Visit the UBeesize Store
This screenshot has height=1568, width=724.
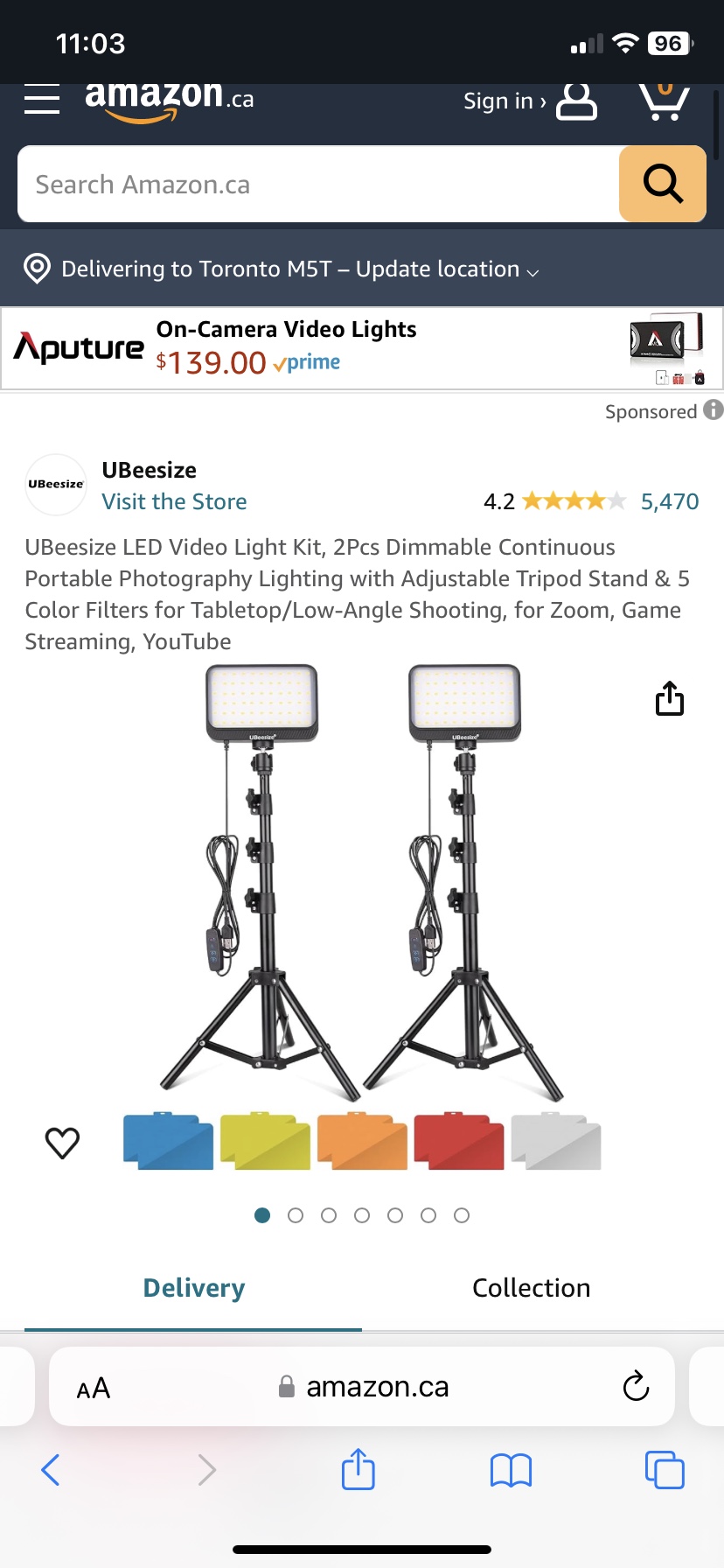coord(174,501)
